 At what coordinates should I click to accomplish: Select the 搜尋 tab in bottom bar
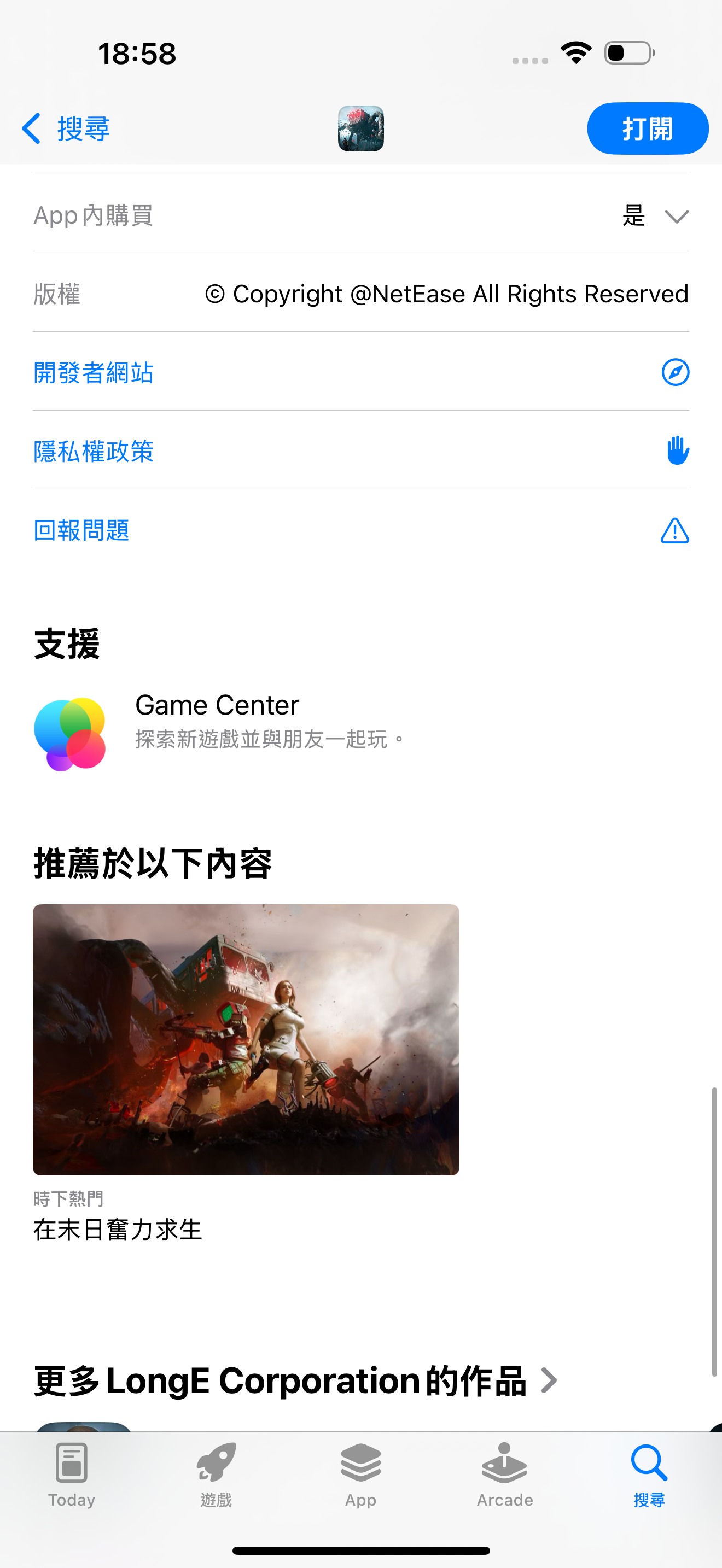(x=649, y=1473)
